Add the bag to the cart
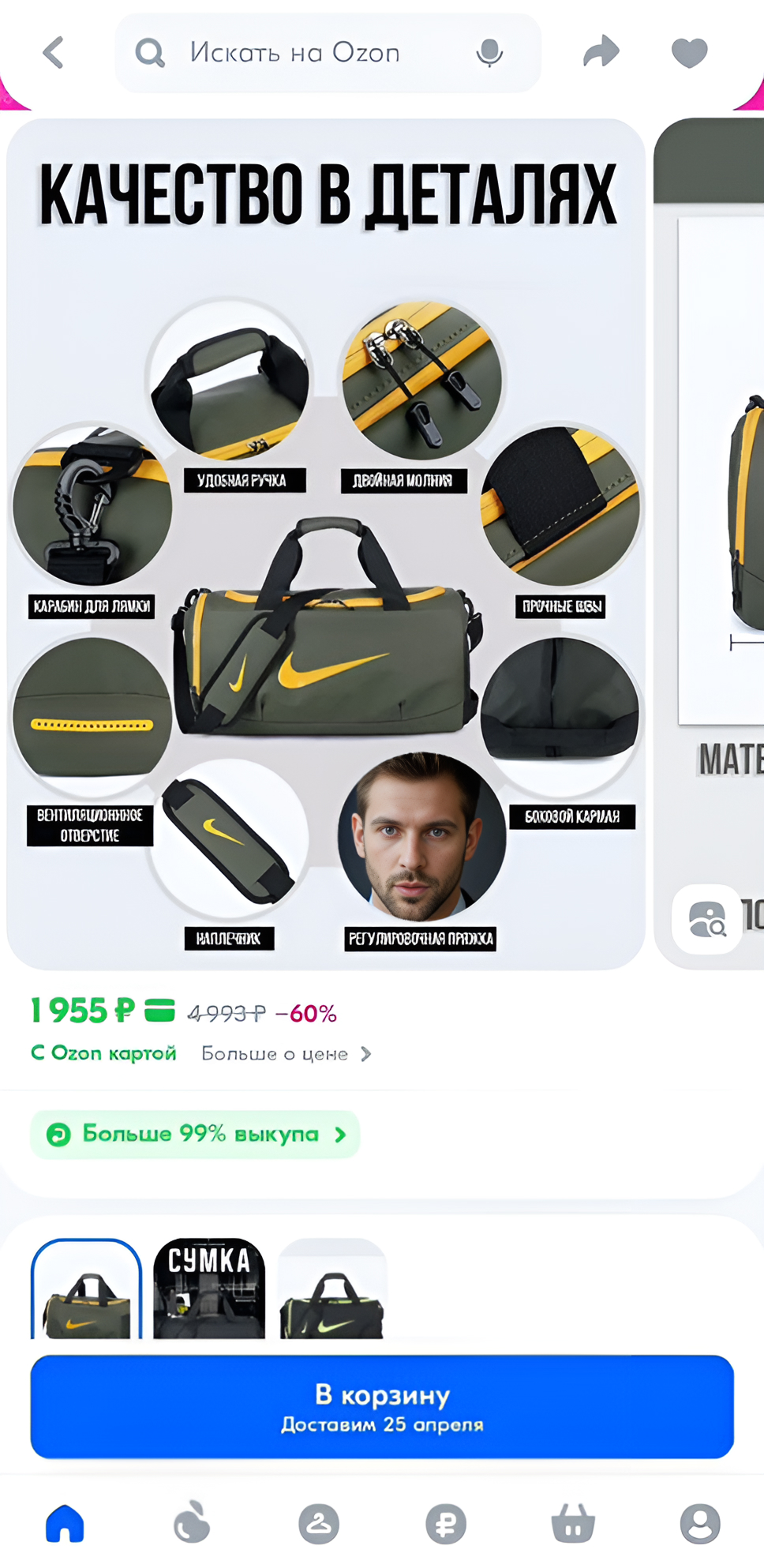Viewport: 764px width, 1568px height. [382, 1406]
